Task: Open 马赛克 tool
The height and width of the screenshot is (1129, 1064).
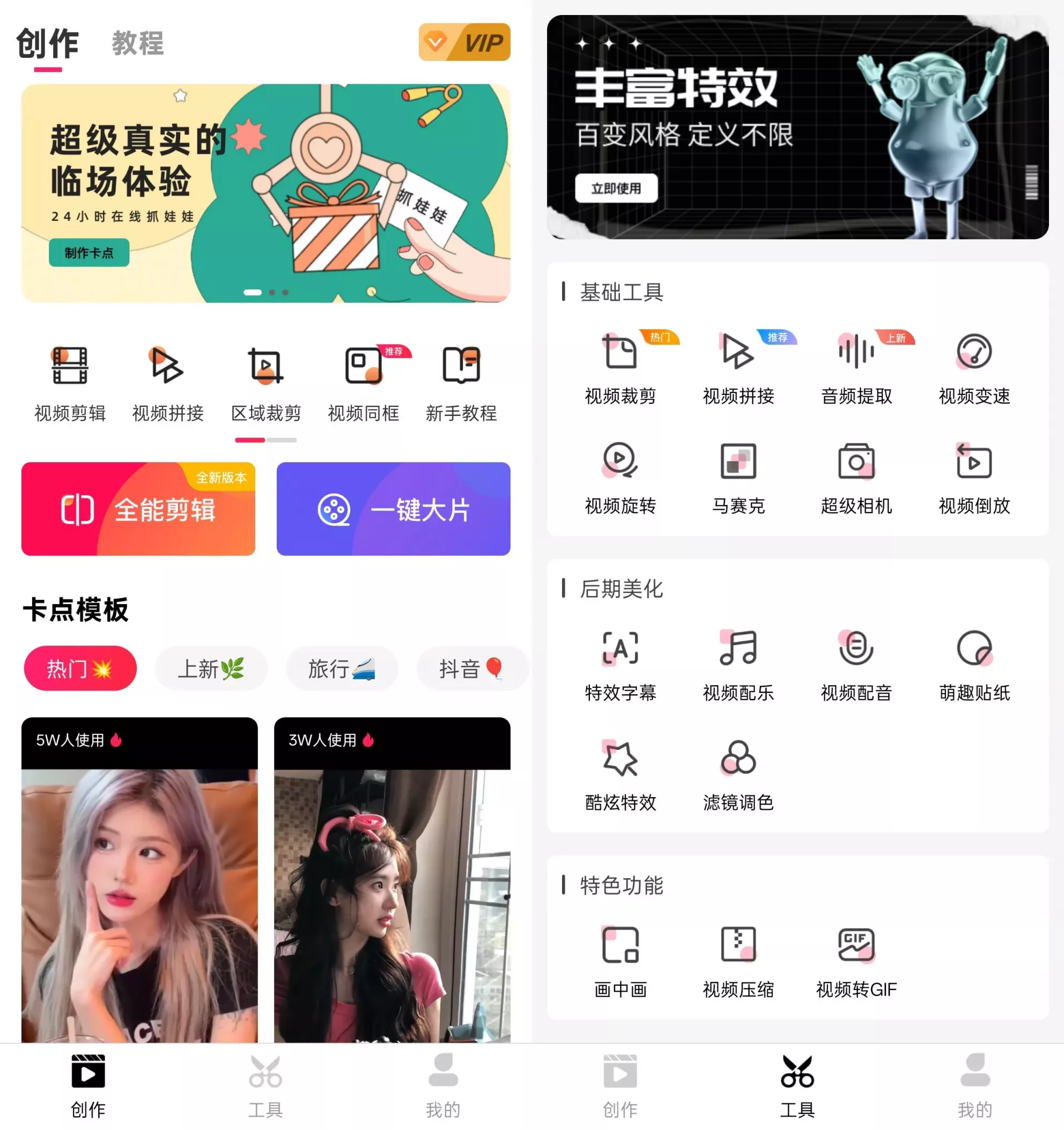Action: click(738, 478)
